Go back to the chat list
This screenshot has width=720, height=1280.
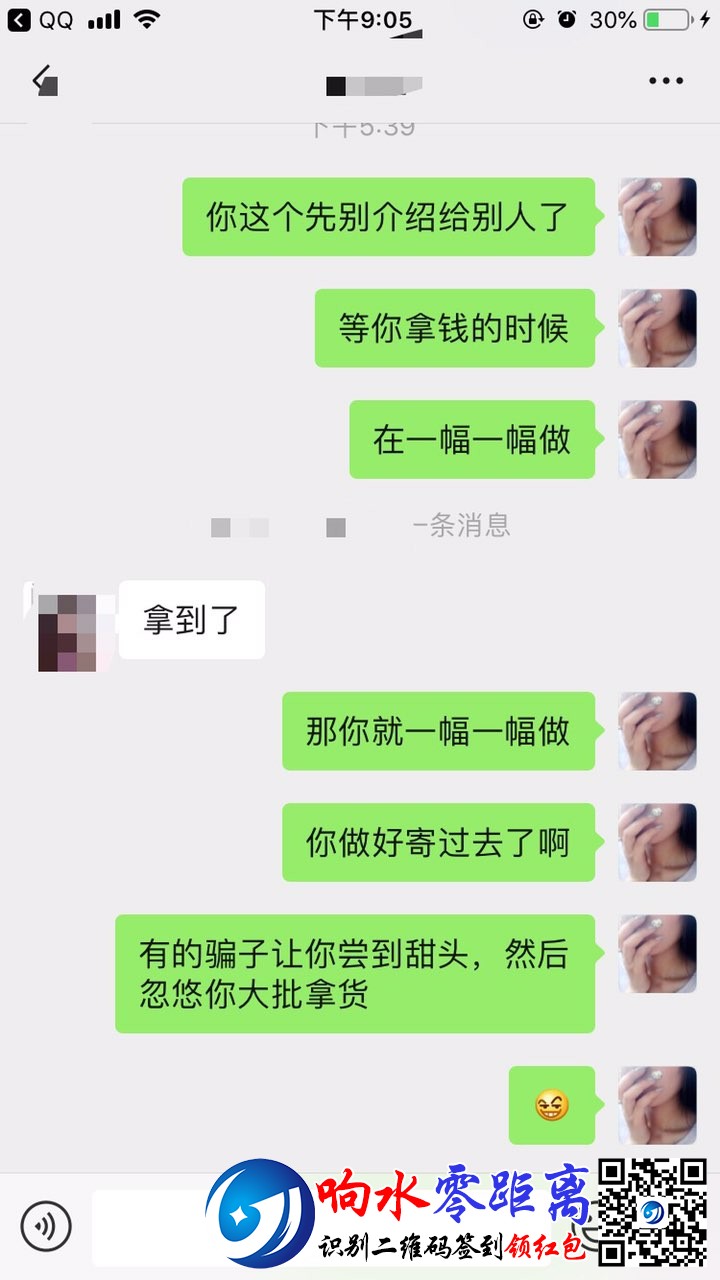point(45,81)
